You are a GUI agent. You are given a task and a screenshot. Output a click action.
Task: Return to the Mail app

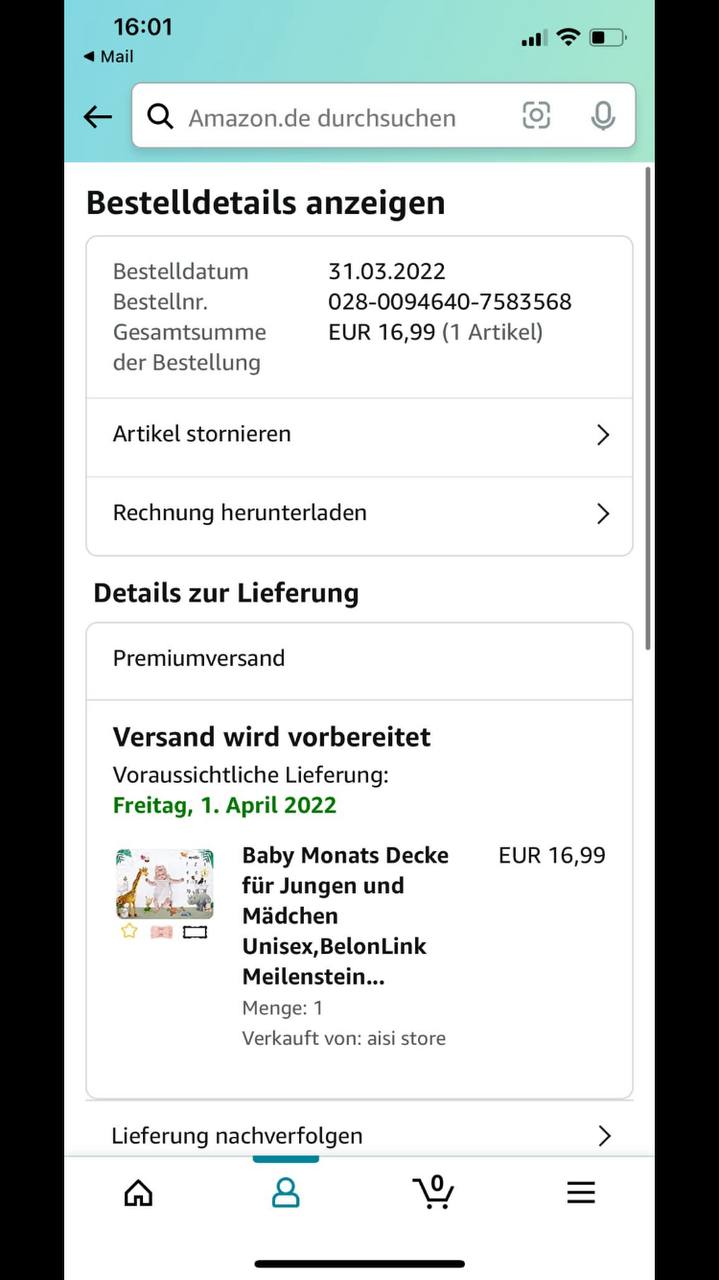tap(108, 57)
